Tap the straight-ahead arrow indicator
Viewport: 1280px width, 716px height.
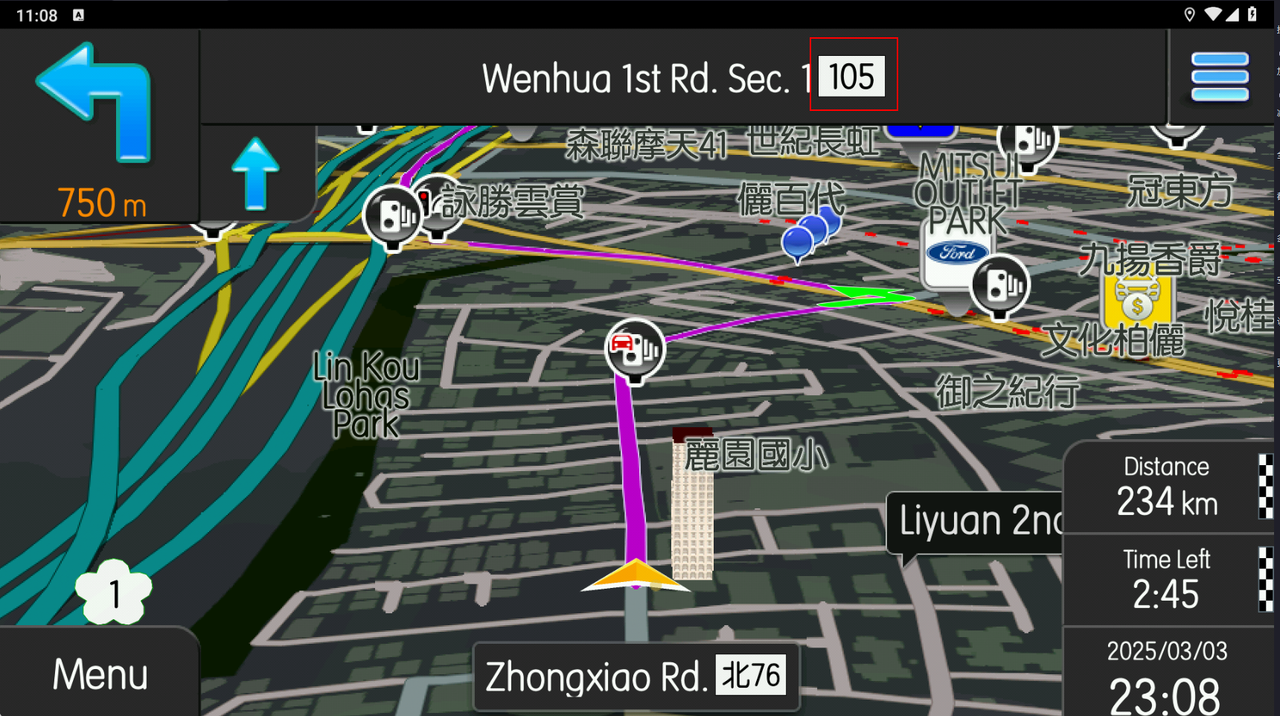point(256,174)
